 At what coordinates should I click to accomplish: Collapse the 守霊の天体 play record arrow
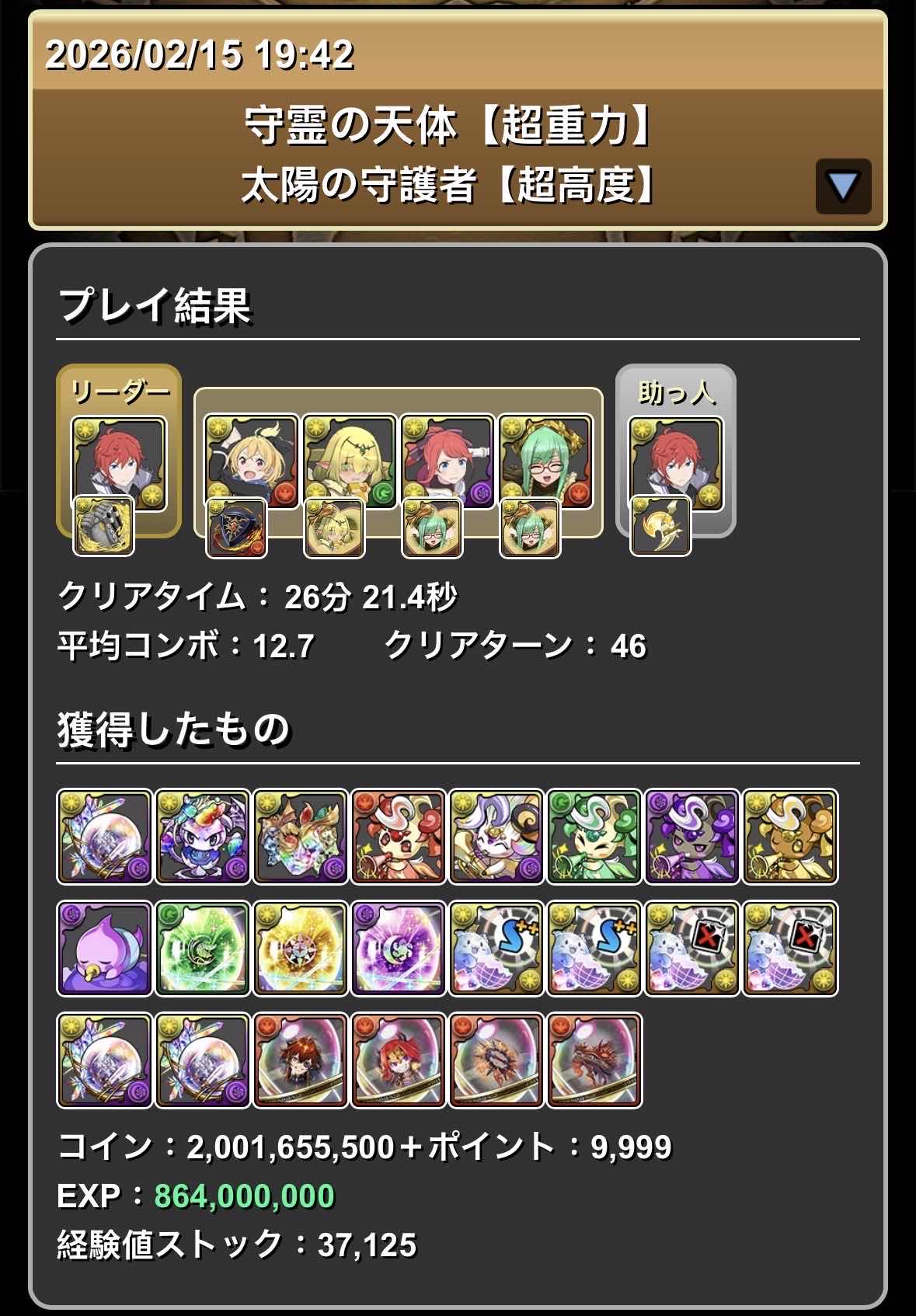click(x=843, y=186)
